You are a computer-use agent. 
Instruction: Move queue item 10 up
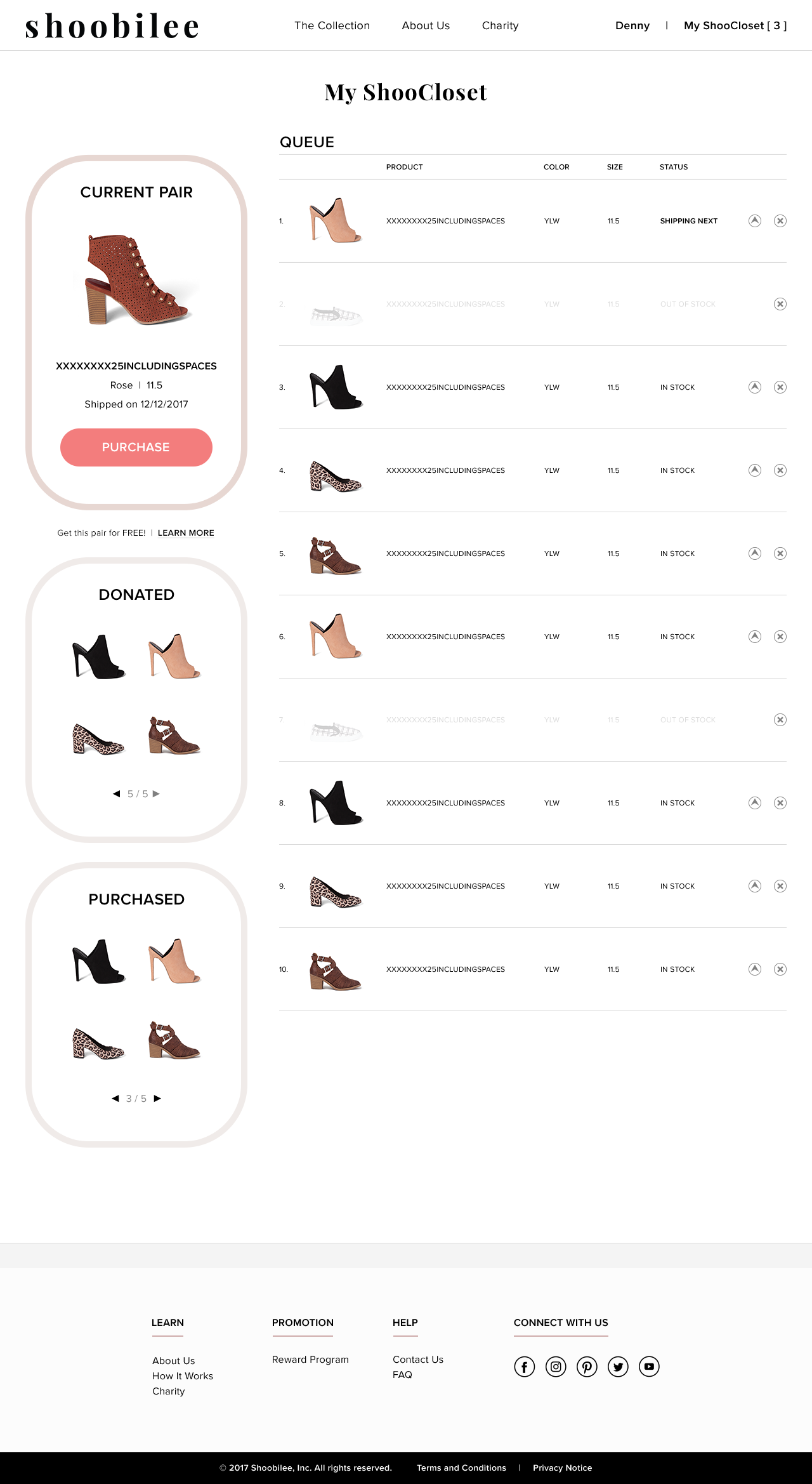point(754,969)
